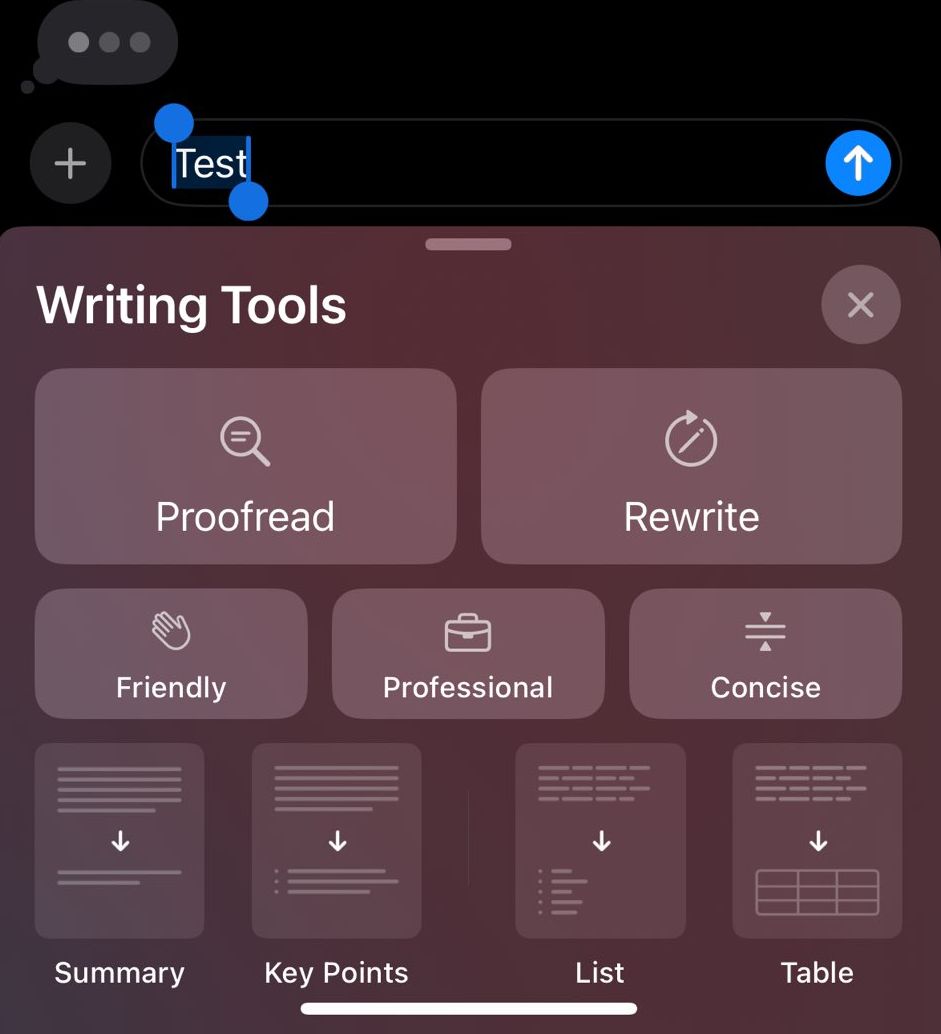The image size is (941, 1034).
Task: Choose the Rewrite option
Action: coord(691,466)
